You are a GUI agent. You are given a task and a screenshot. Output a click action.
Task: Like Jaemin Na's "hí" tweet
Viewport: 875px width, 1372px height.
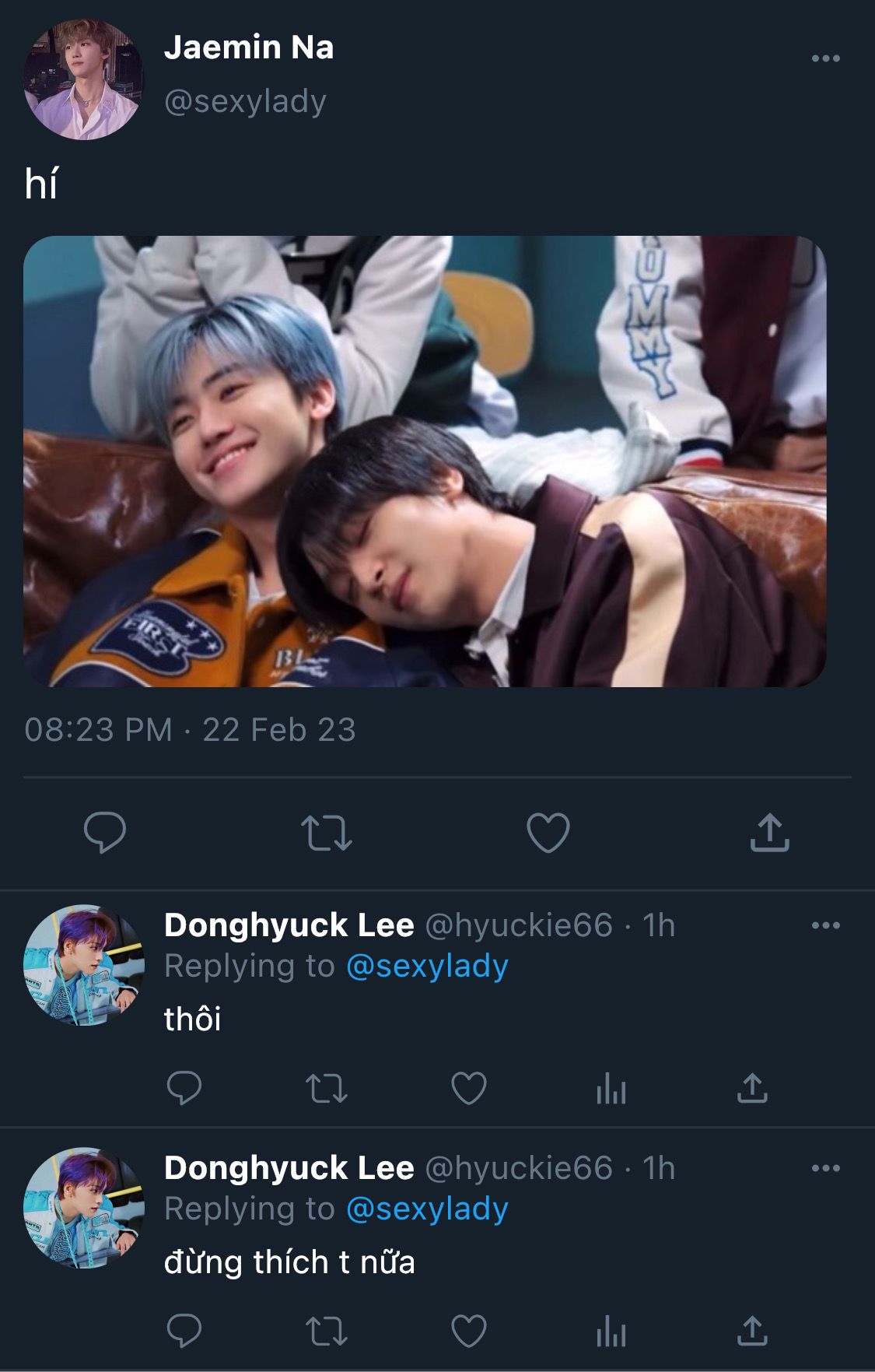point(548,832)
